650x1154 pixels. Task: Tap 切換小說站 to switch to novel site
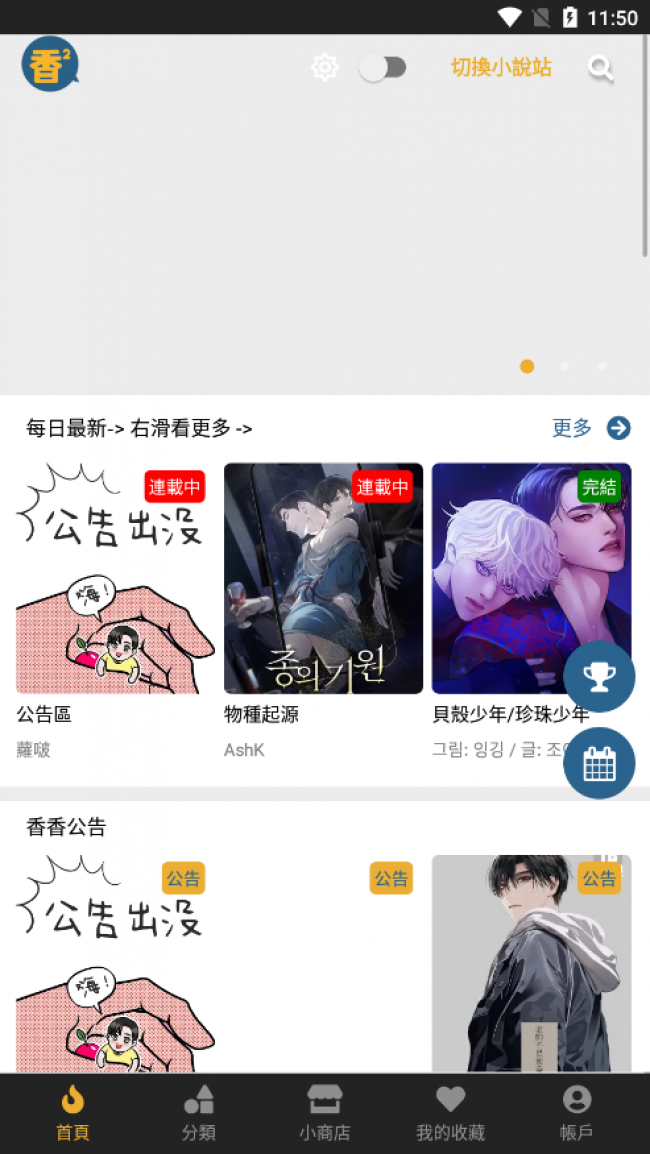pyautogui.click(x=501, y=68)
